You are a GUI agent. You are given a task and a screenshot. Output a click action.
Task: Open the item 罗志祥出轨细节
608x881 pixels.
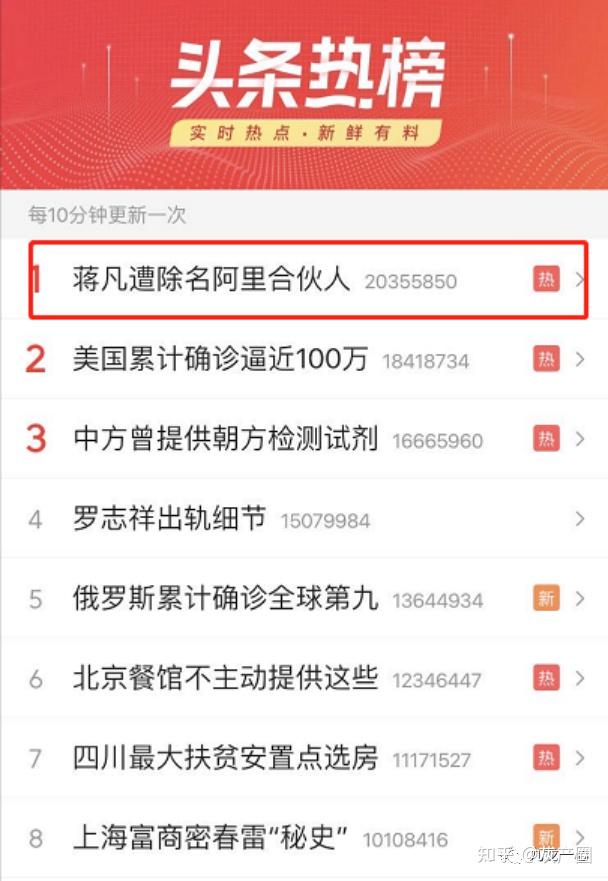click(x=170, y=519)
